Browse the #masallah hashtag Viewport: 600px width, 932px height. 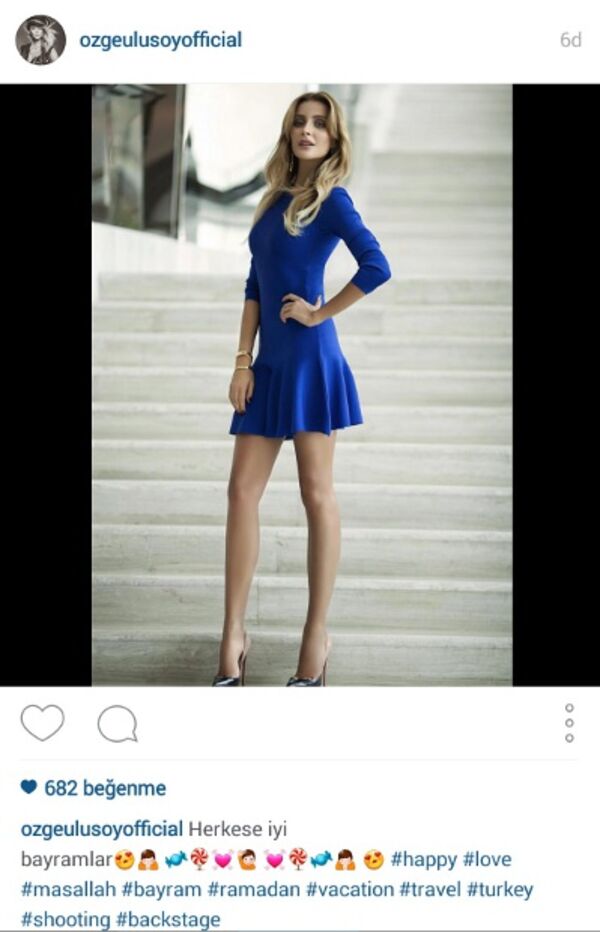click(68, 889)
